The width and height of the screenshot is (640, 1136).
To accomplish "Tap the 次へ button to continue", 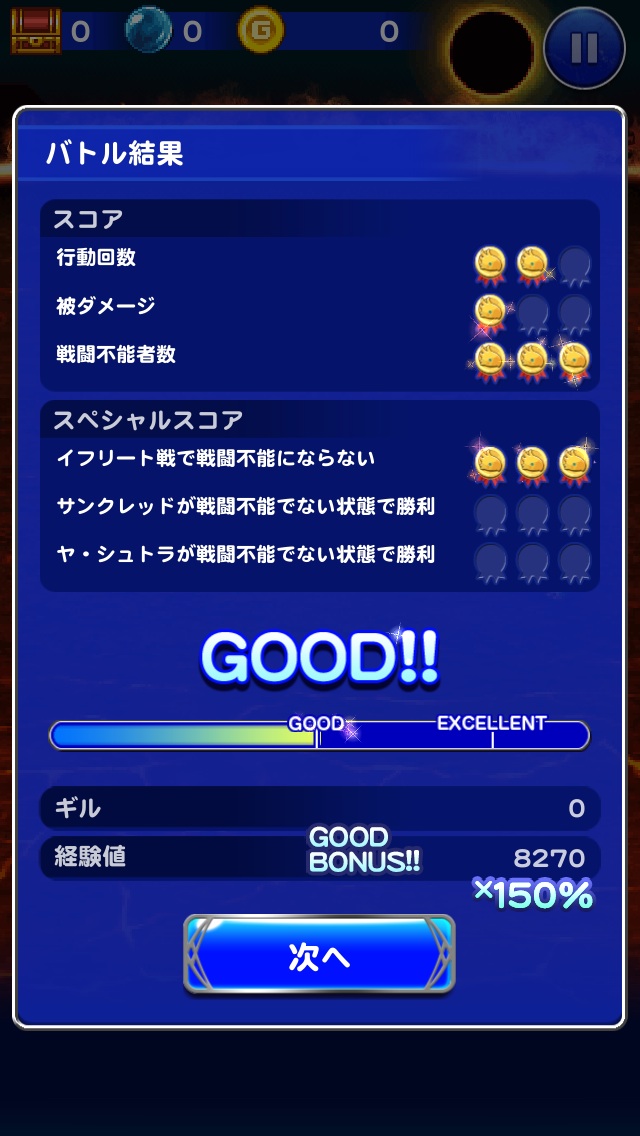I will tap(319, 955).
